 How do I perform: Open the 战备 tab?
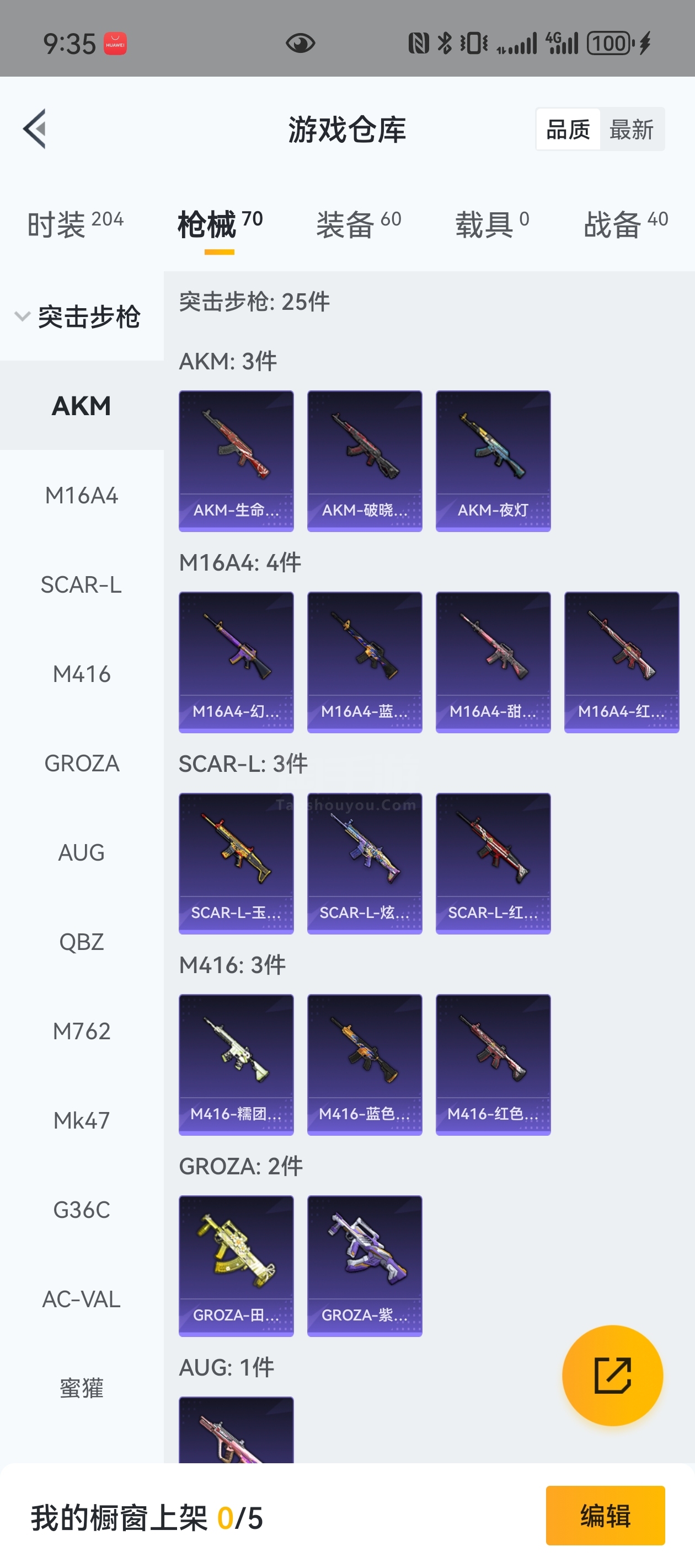(626, 223)
